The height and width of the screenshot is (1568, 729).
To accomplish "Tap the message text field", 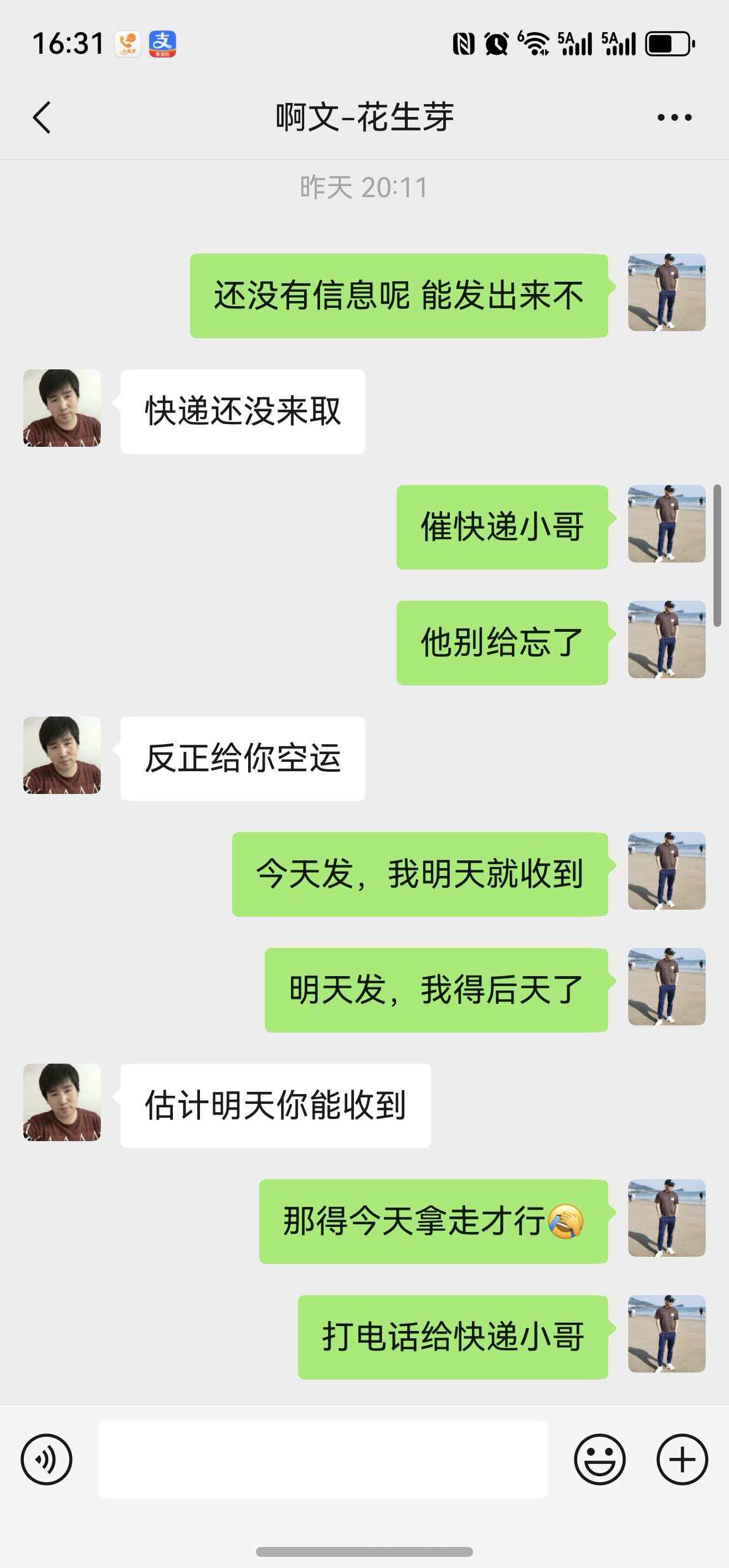I will [x=323, y=1459].
